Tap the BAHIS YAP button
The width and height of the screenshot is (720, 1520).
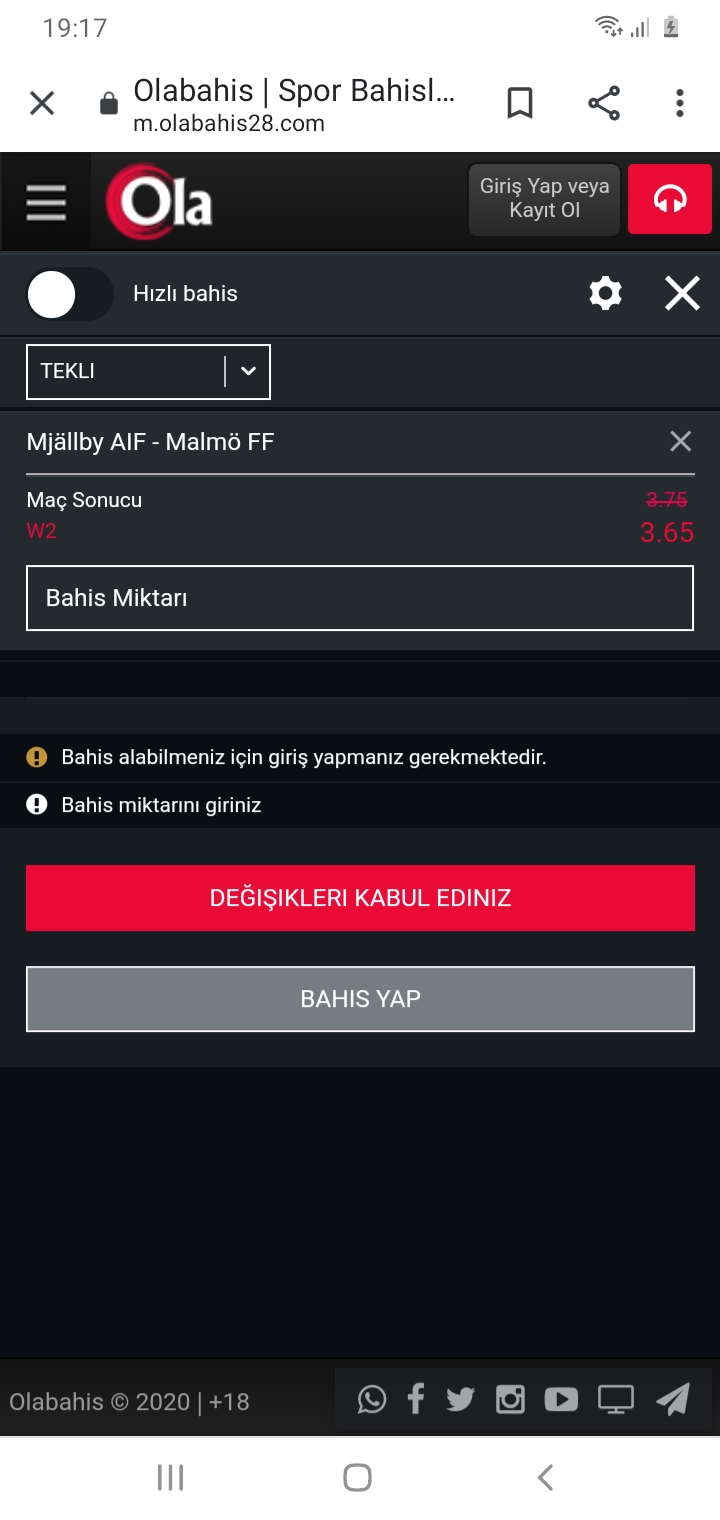point(360,999)
